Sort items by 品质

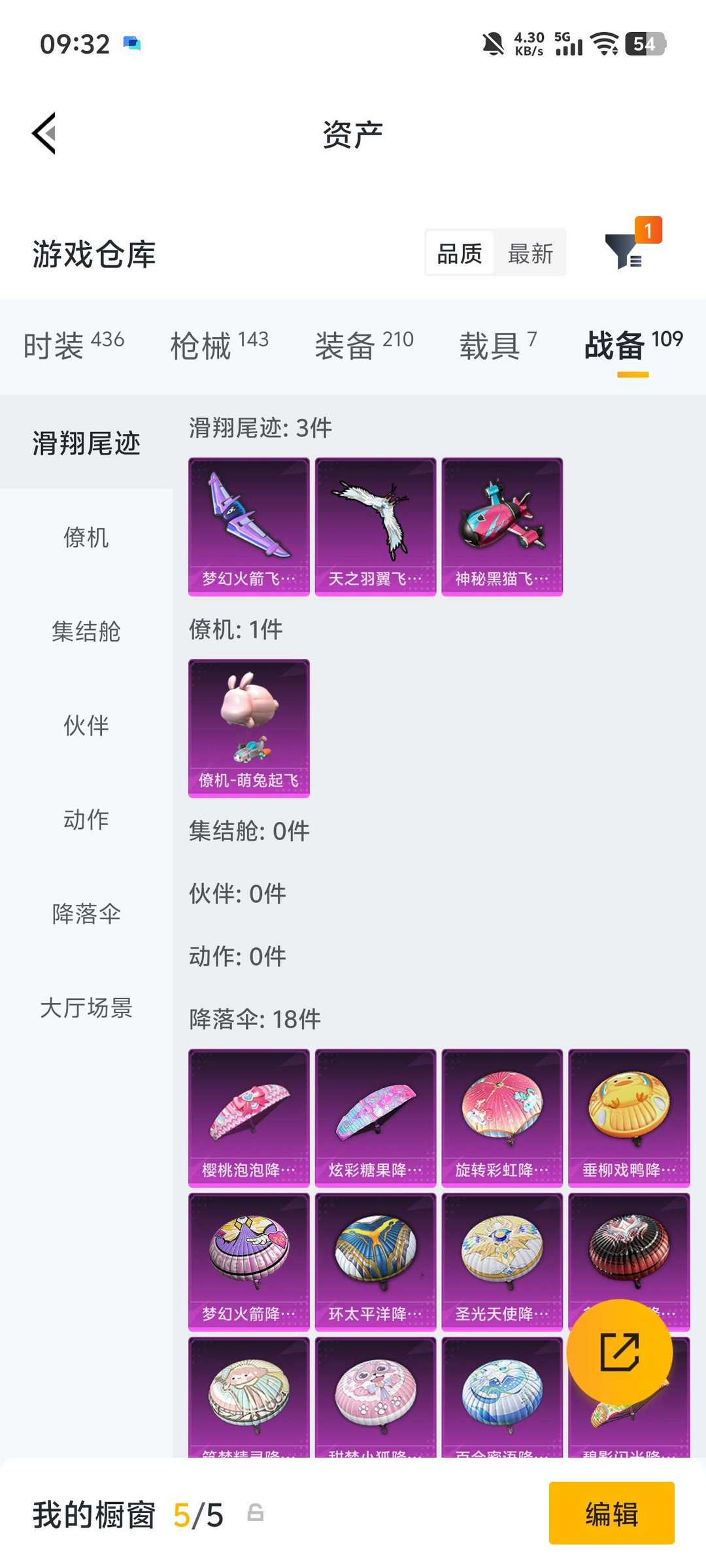tap(460, 253)
